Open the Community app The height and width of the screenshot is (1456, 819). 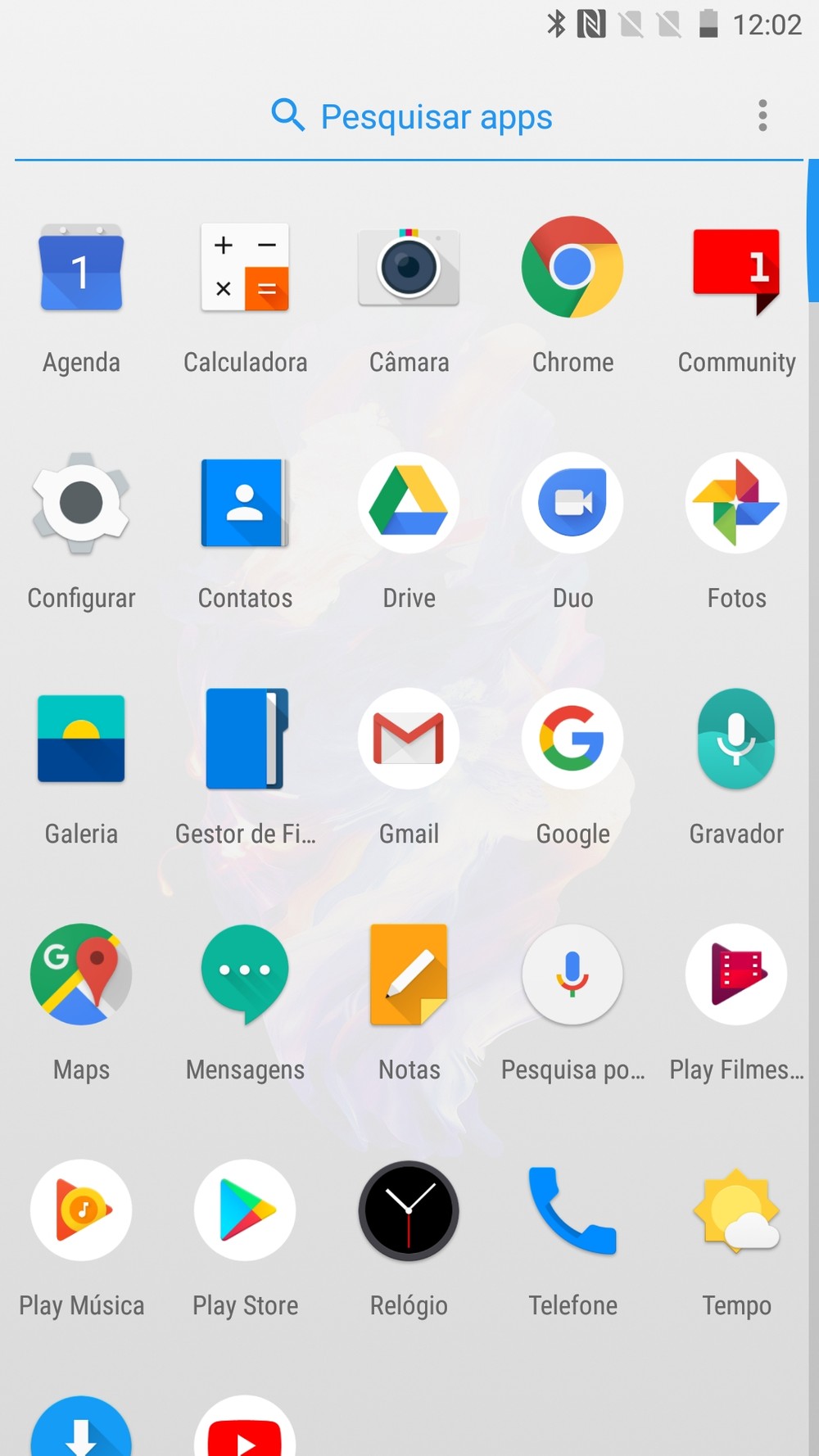[736, 268]
